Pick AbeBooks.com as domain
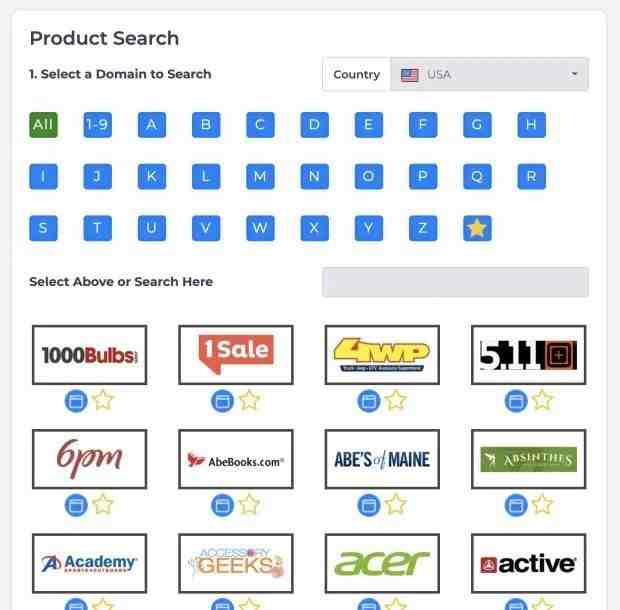 coord(235,459)
